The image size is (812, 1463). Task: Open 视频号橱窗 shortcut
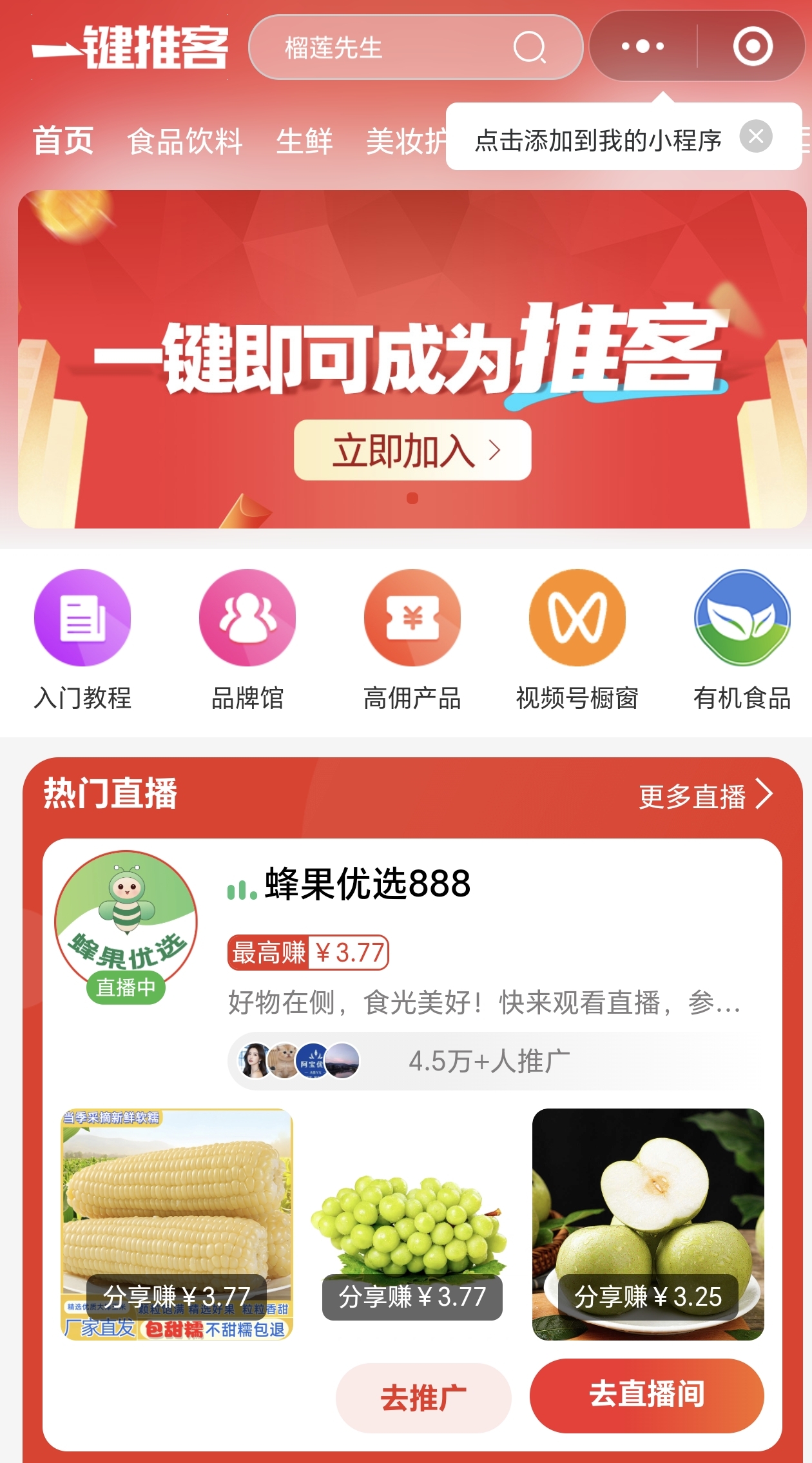pos(577,638)
